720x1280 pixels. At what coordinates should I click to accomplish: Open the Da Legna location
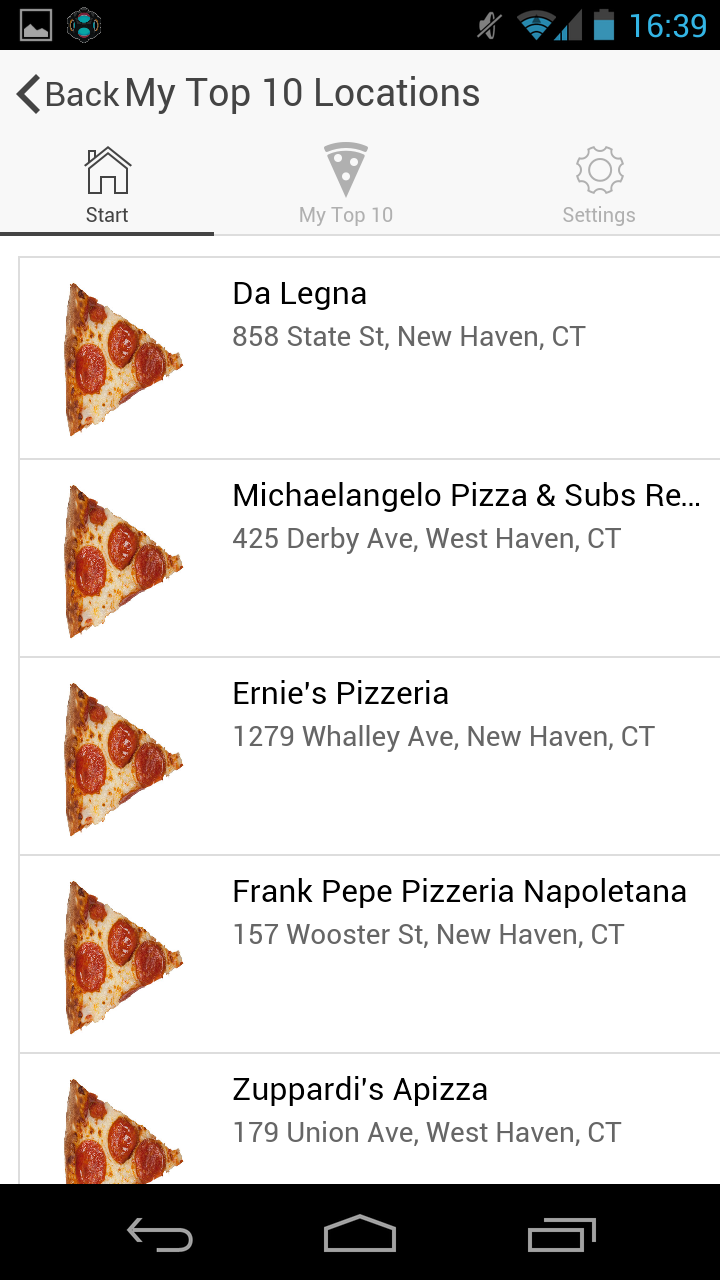click(x=369, y=358)
